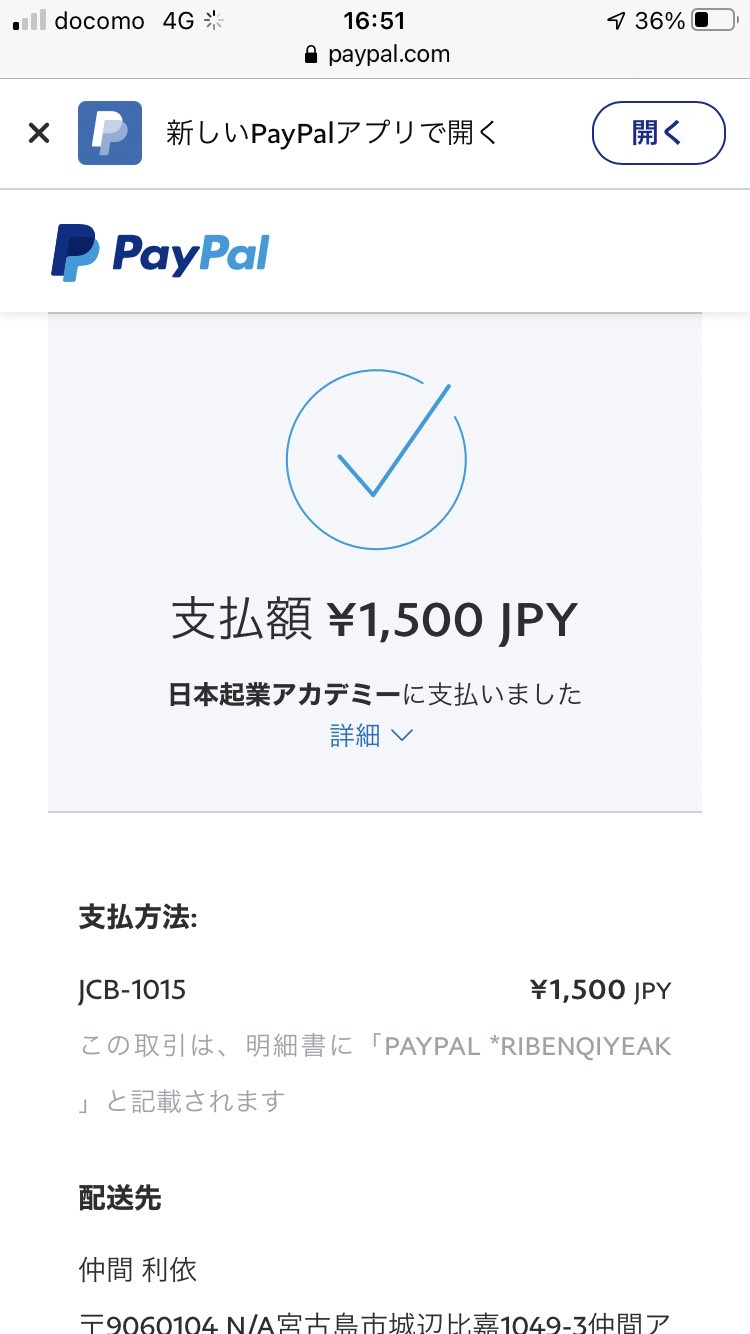Screen dimensions: 750x1334
Task: Dismiss the PayPal app banner
Action: [39, 133]
